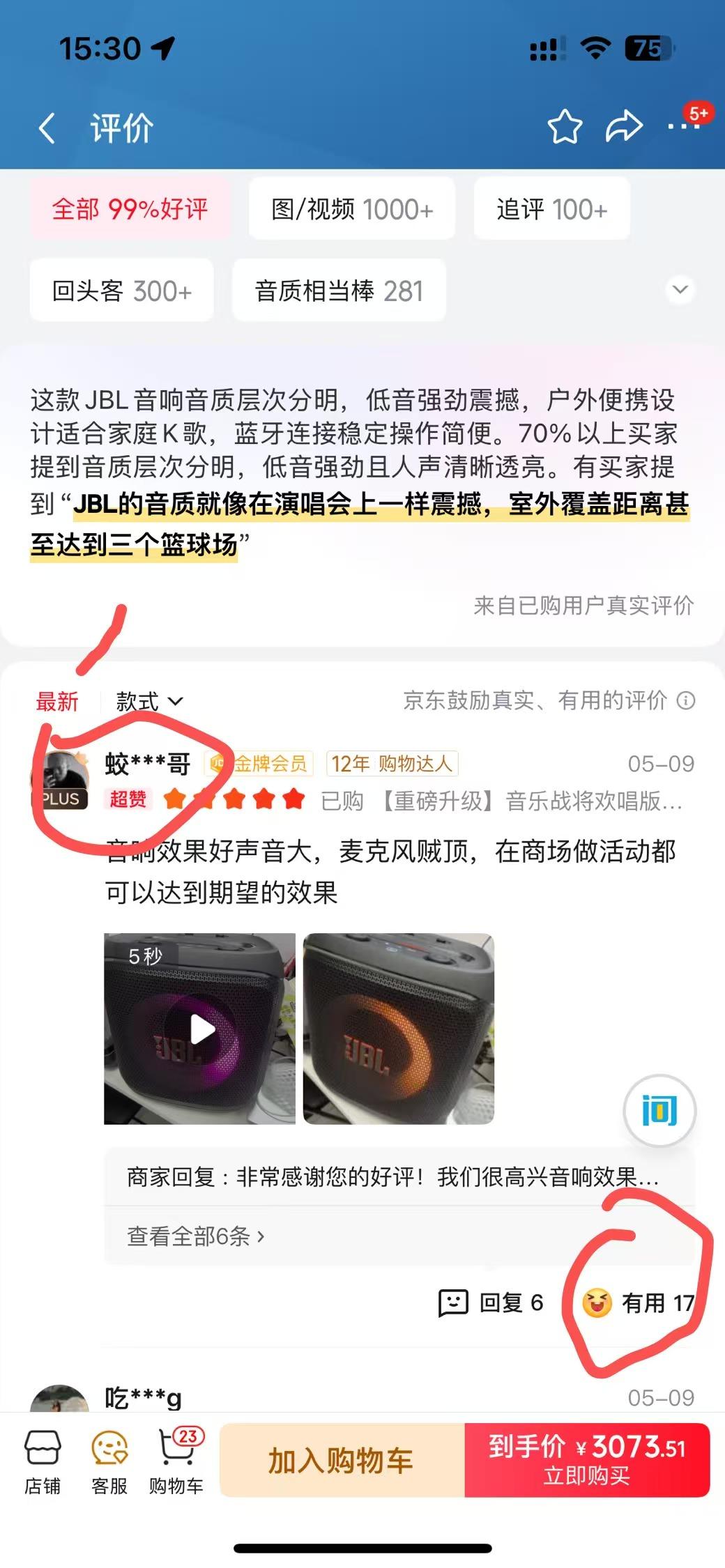Favorite this product with the star icon
Image resolution: width=725 pixels, height=1568 pixels.
point(564,128)
